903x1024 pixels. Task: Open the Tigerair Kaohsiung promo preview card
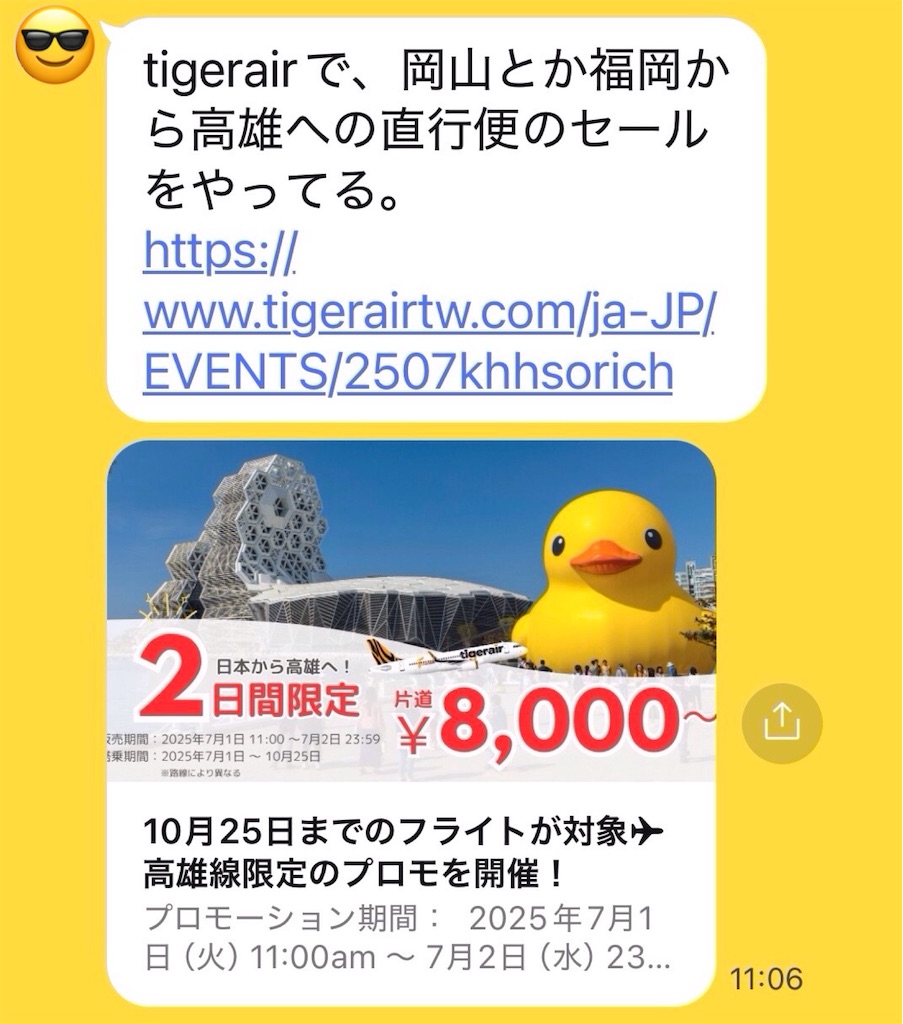point(411,720)
